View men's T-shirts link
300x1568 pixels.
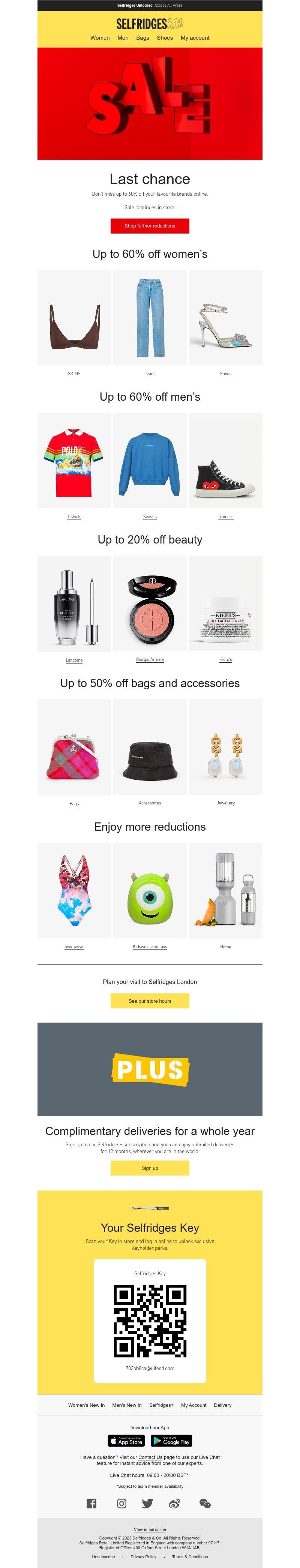click(x=74, y=517)
